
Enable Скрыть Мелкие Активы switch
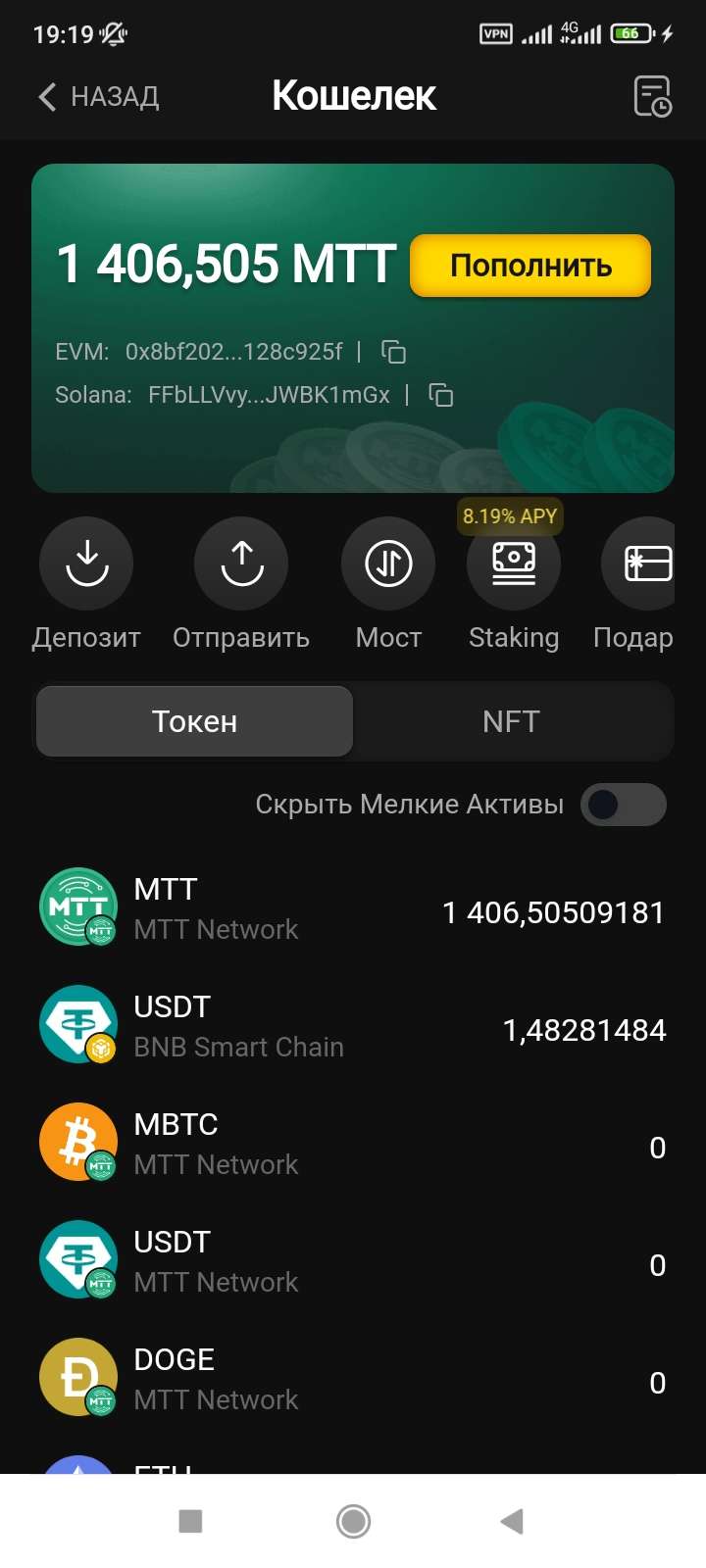(x=623, y=805)
